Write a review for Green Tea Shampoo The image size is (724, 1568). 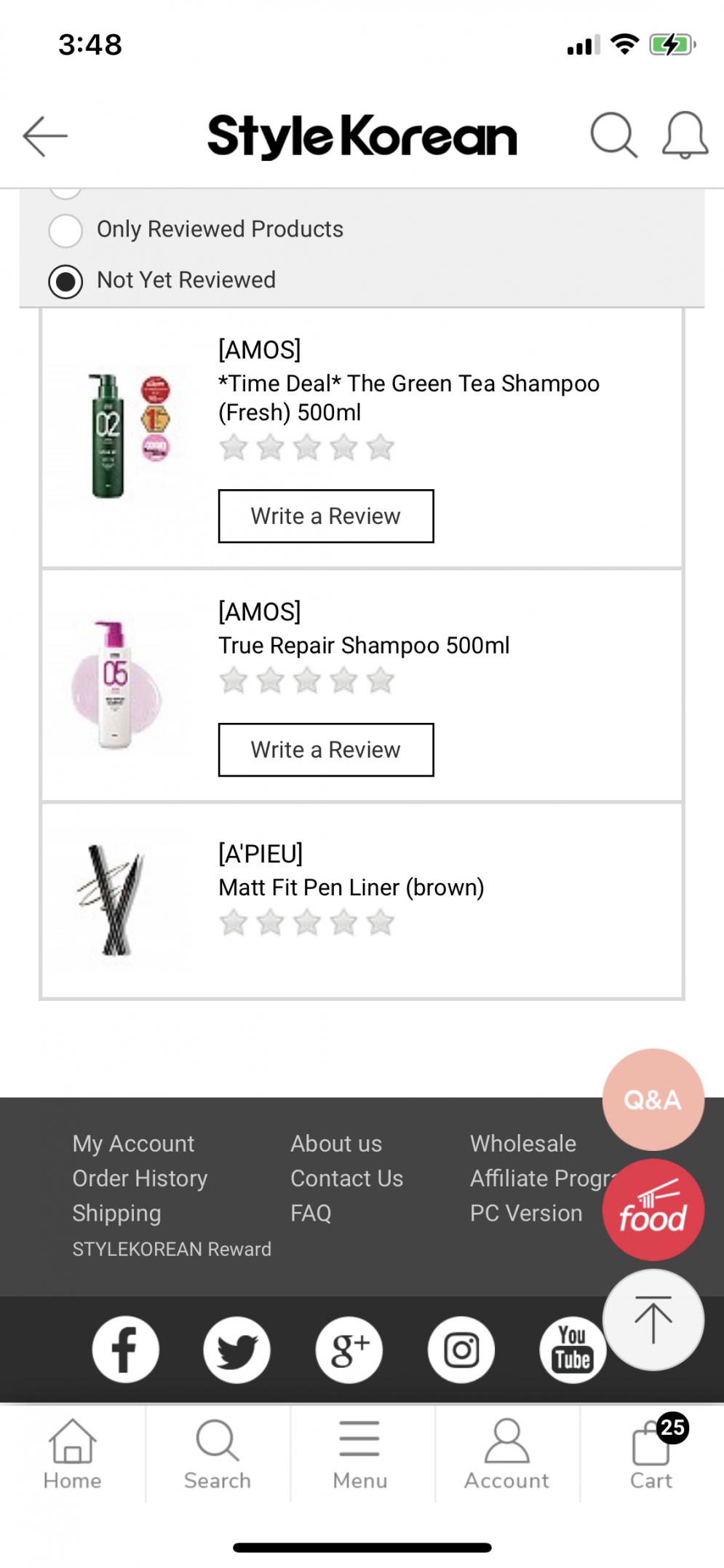326,516
